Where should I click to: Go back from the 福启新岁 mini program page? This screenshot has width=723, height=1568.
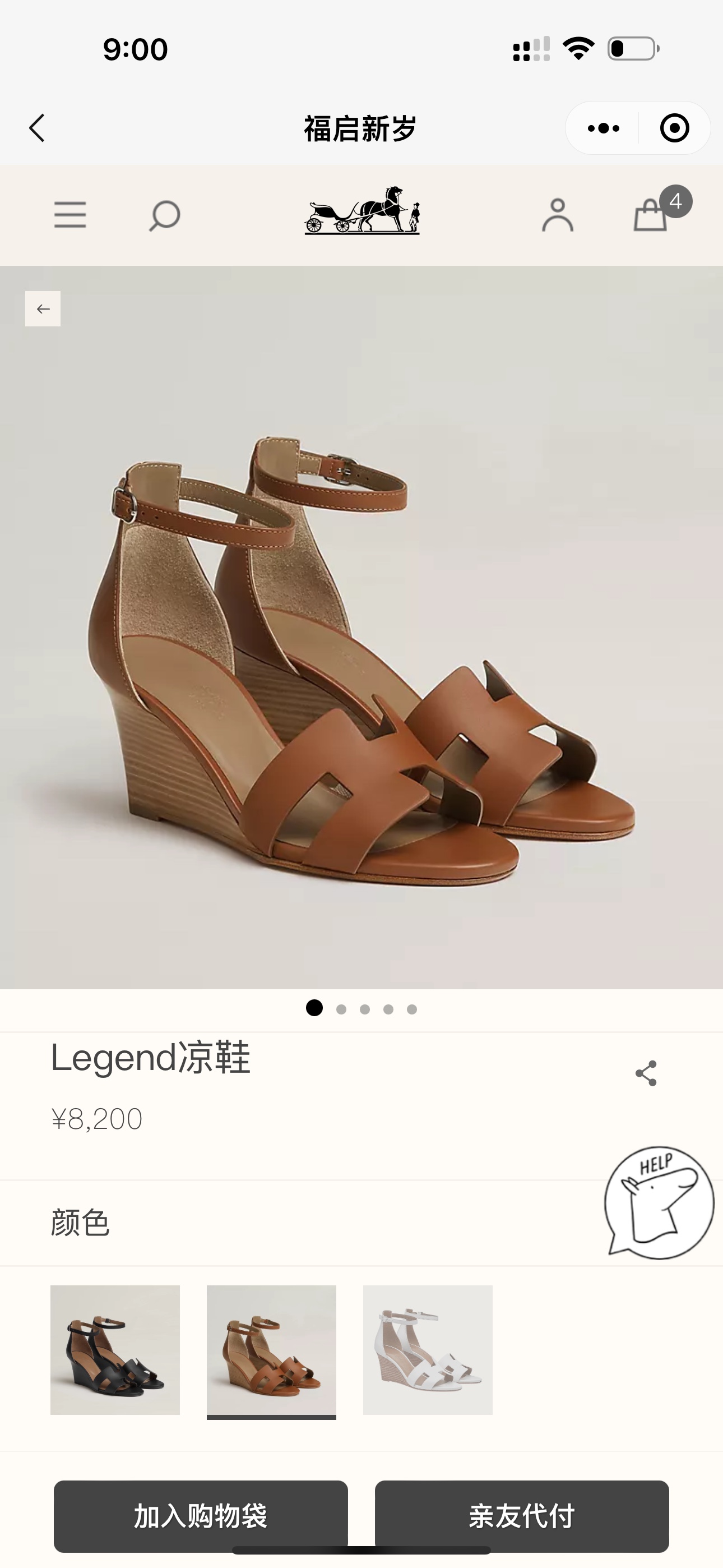[37, 128]
